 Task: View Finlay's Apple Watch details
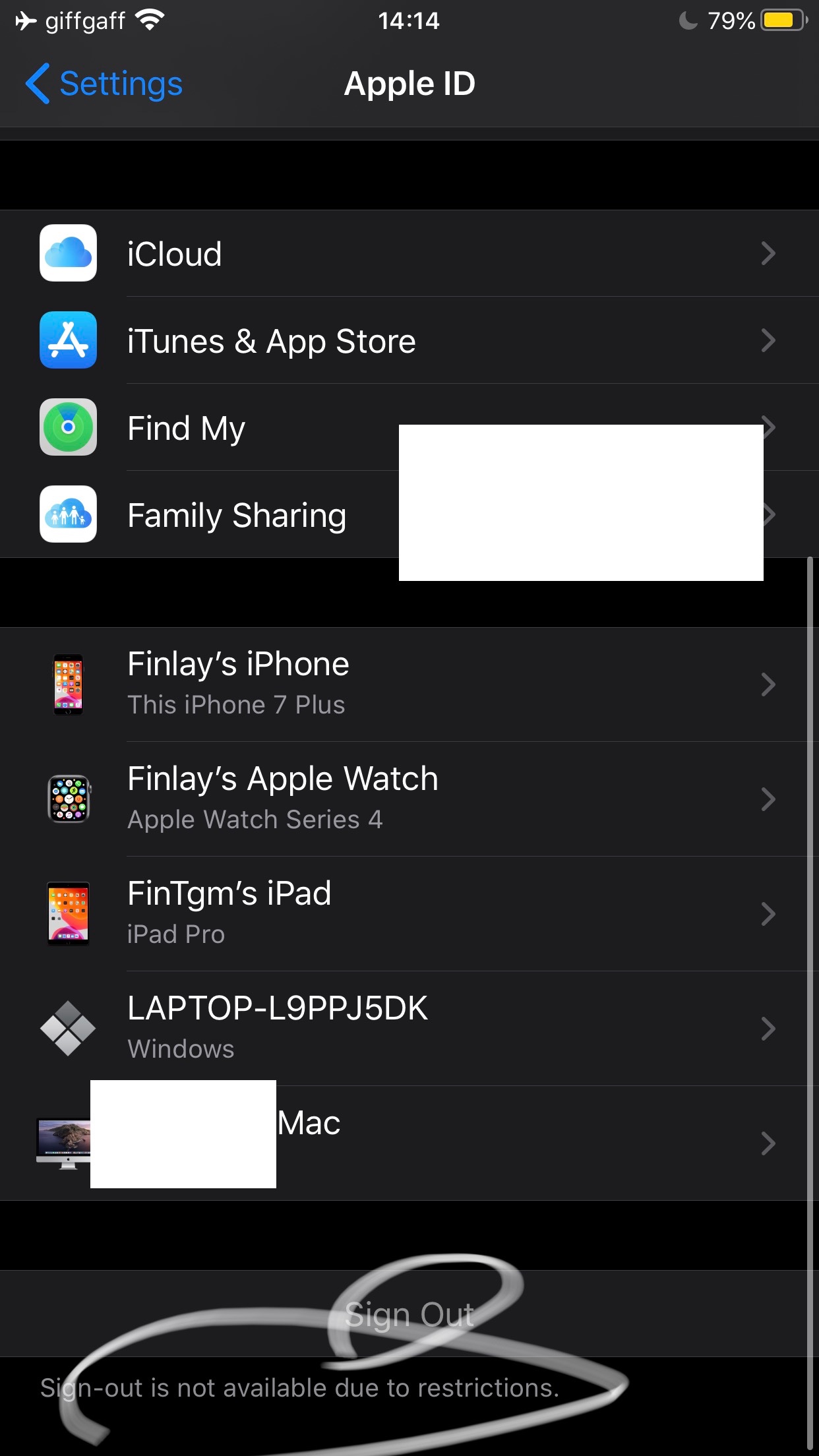pyautogui.click(x=409, y=799)
